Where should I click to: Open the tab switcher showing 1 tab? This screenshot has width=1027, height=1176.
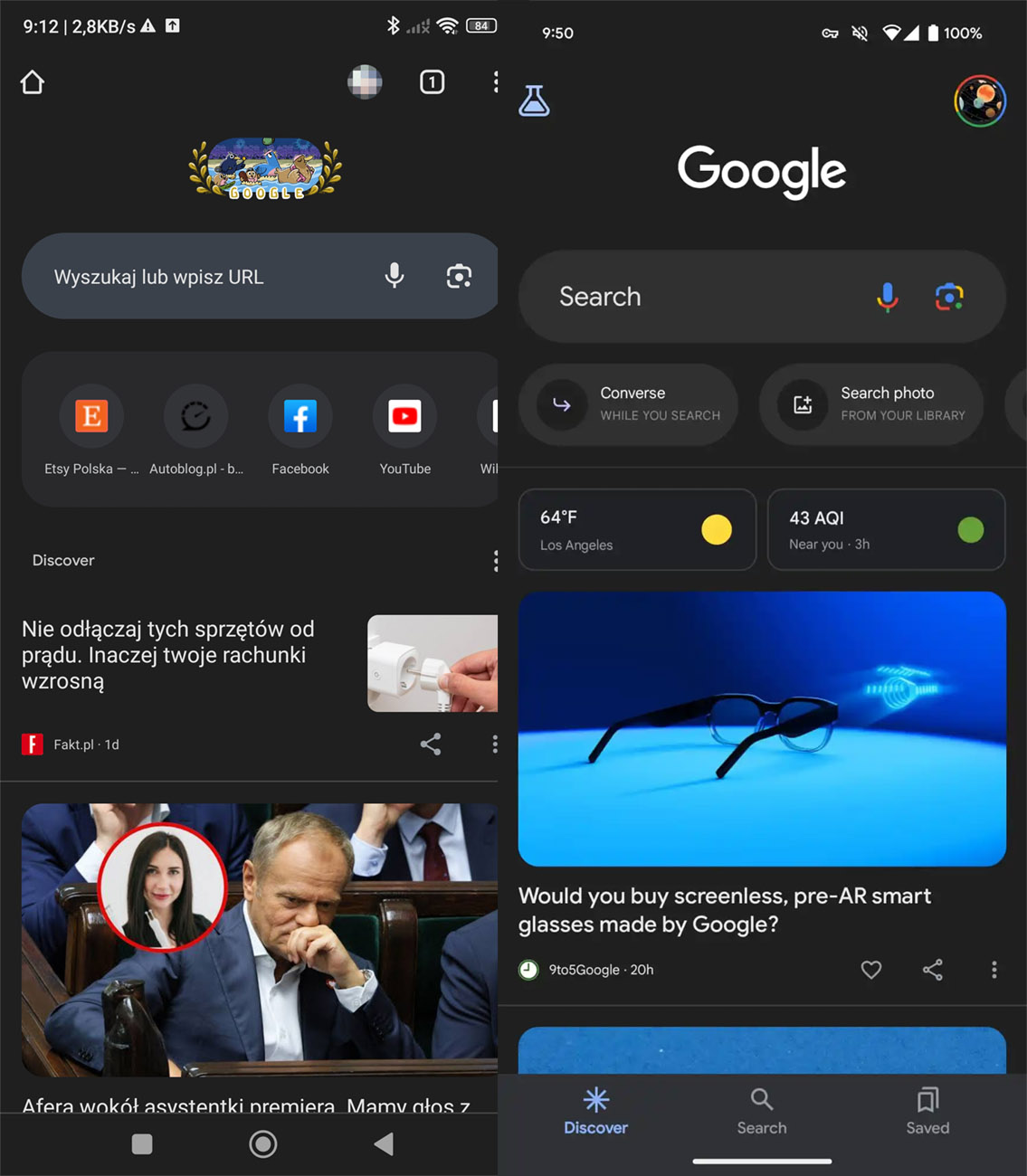point(432,82)
